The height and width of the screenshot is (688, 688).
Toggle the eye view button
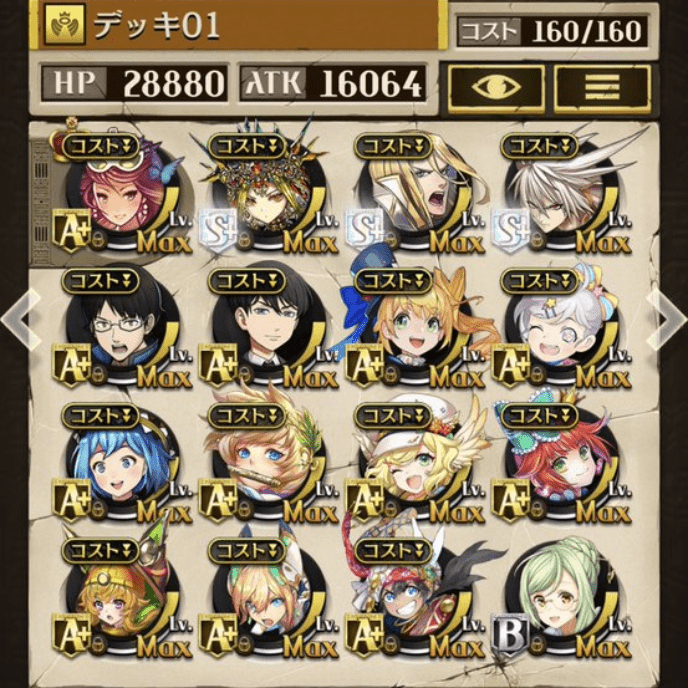click(x=495, y=87)
